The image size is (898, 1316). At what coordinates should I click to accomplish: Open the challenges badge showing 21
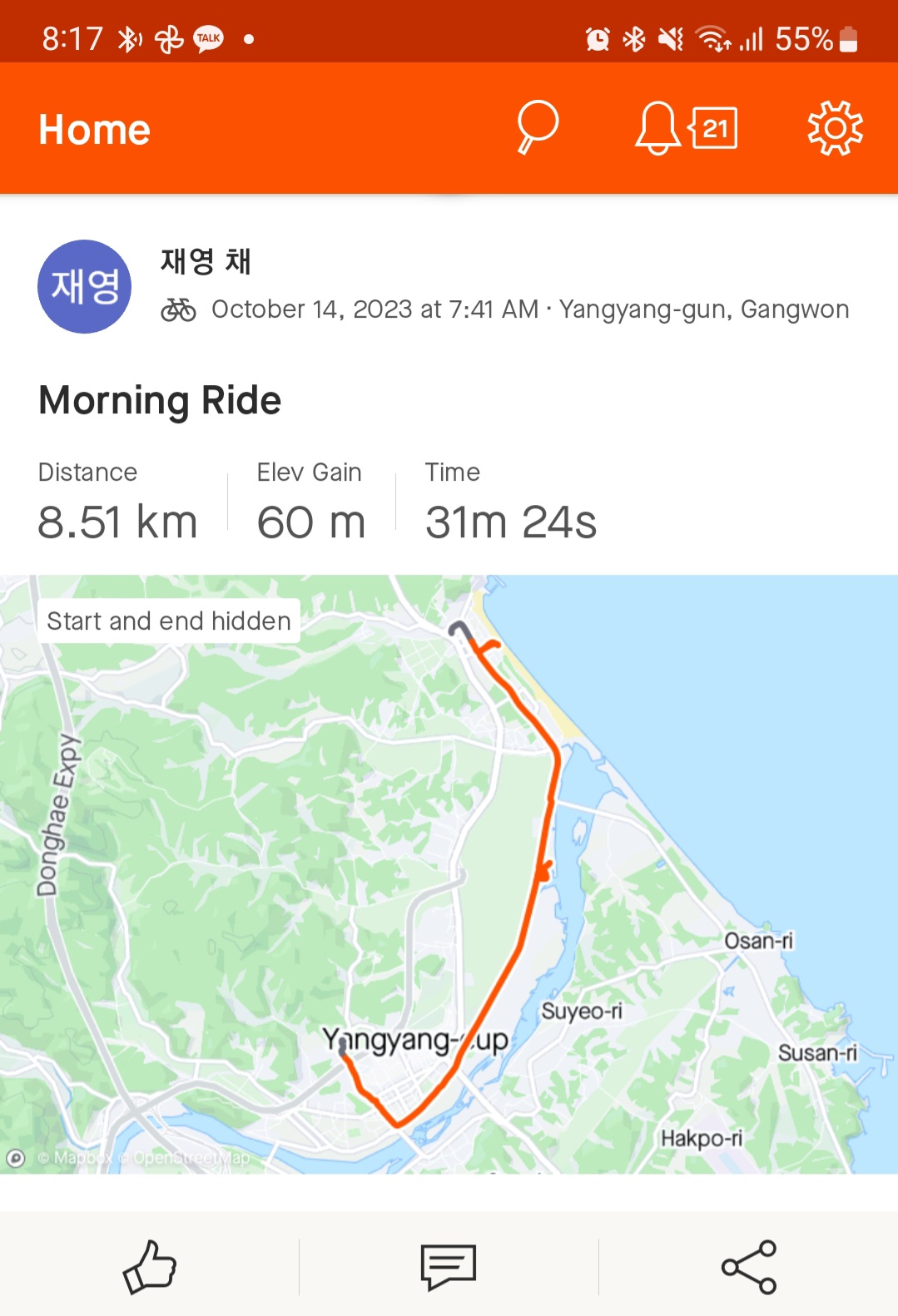tap(714, 128)
